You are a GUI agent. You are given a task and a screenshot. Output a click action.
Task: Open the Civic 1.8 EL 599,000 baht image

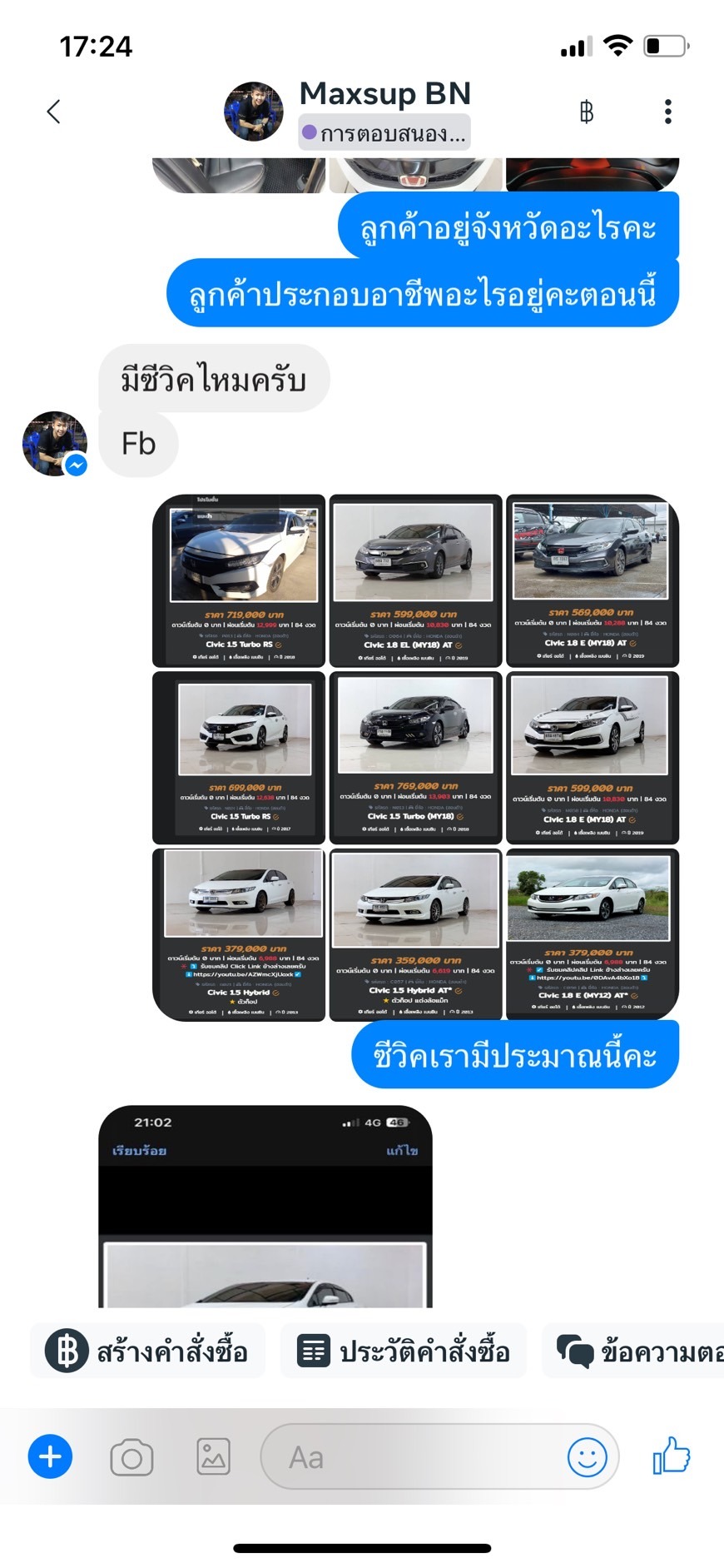[416, 580]
